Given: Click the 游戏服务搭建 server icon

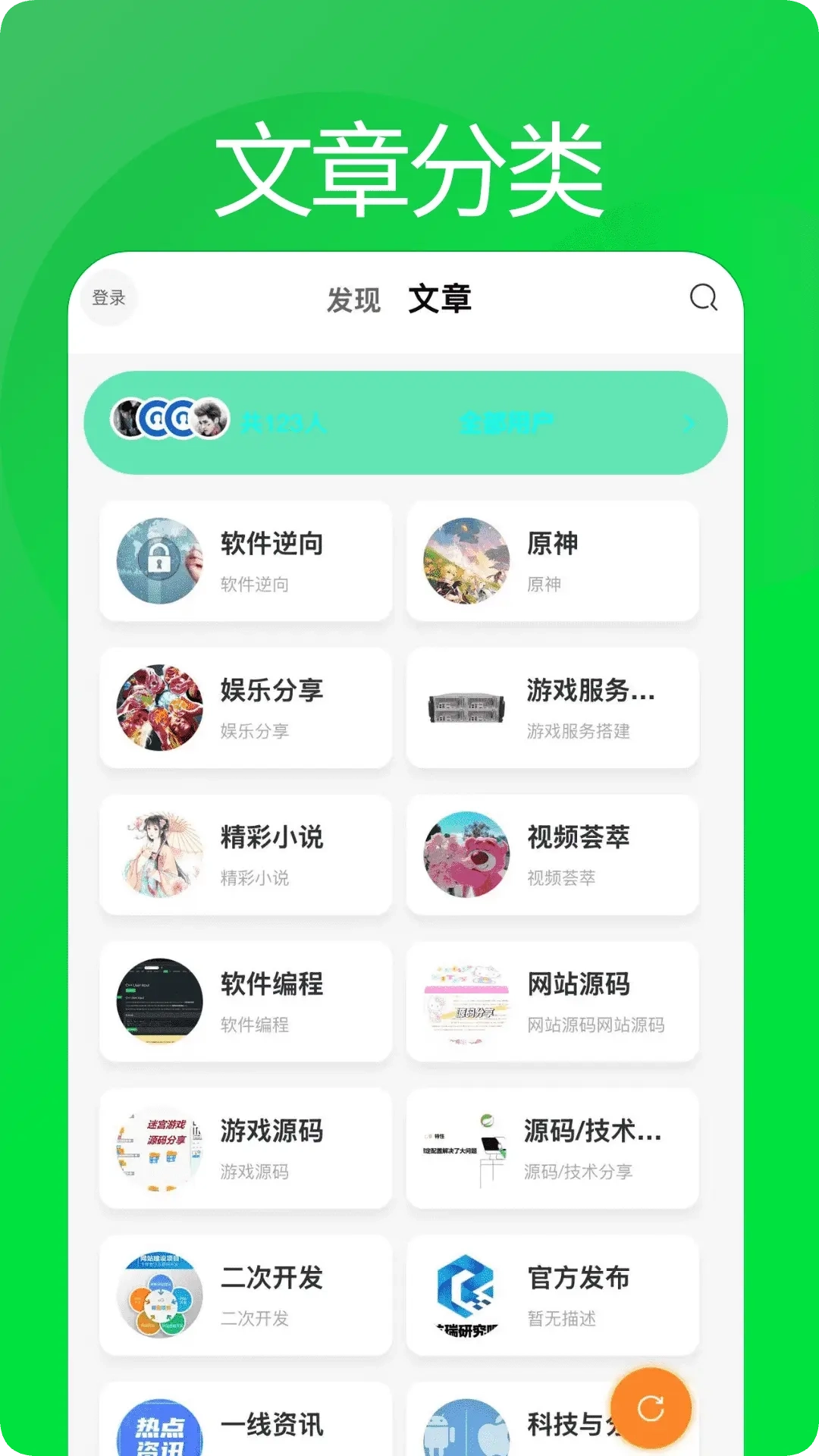Looking at the screenshot, I should click(x=466, y=708).
